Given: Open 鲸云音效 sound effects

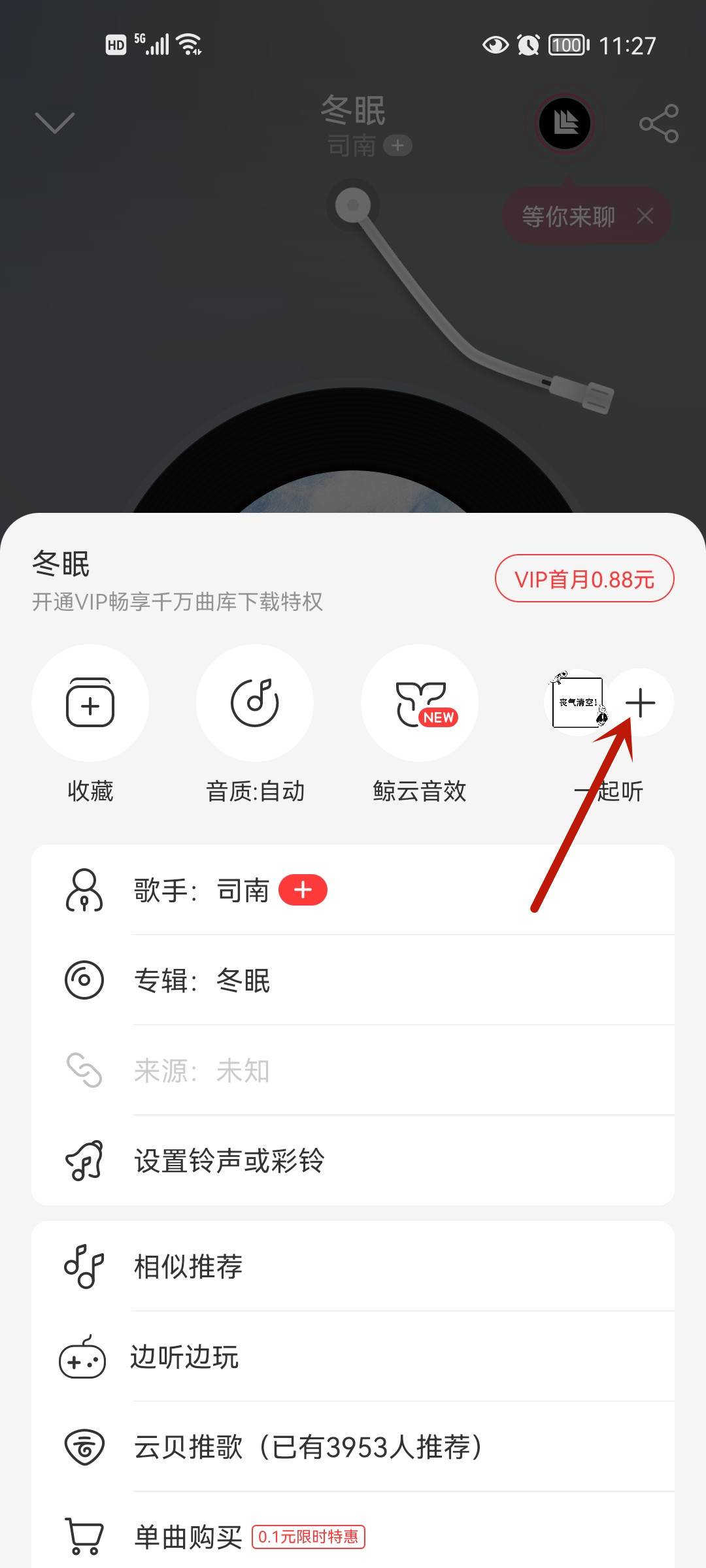Looking at the screenshot, I should (x=420, y=704).
